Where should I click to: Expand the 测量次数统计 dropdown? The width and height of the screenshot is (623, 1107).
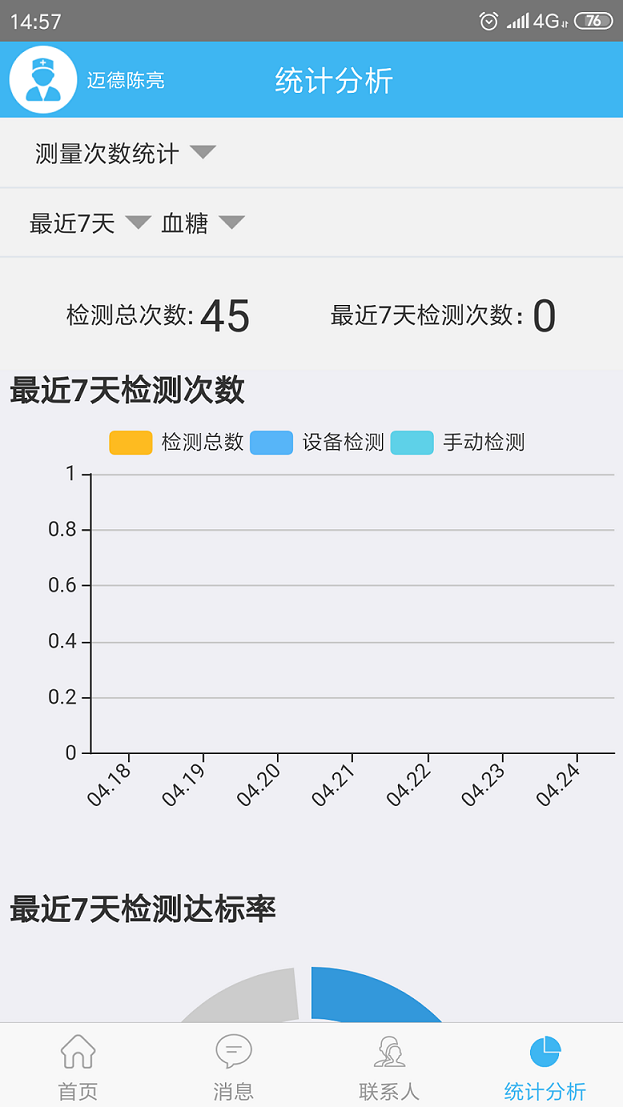[x=125, y=153]
